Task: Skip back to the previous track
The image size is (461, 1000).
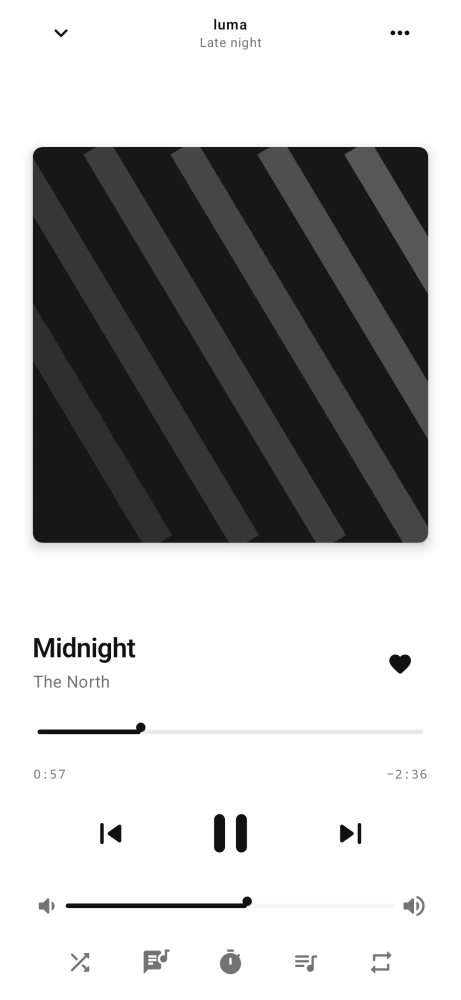Action: tap(110, 834)
